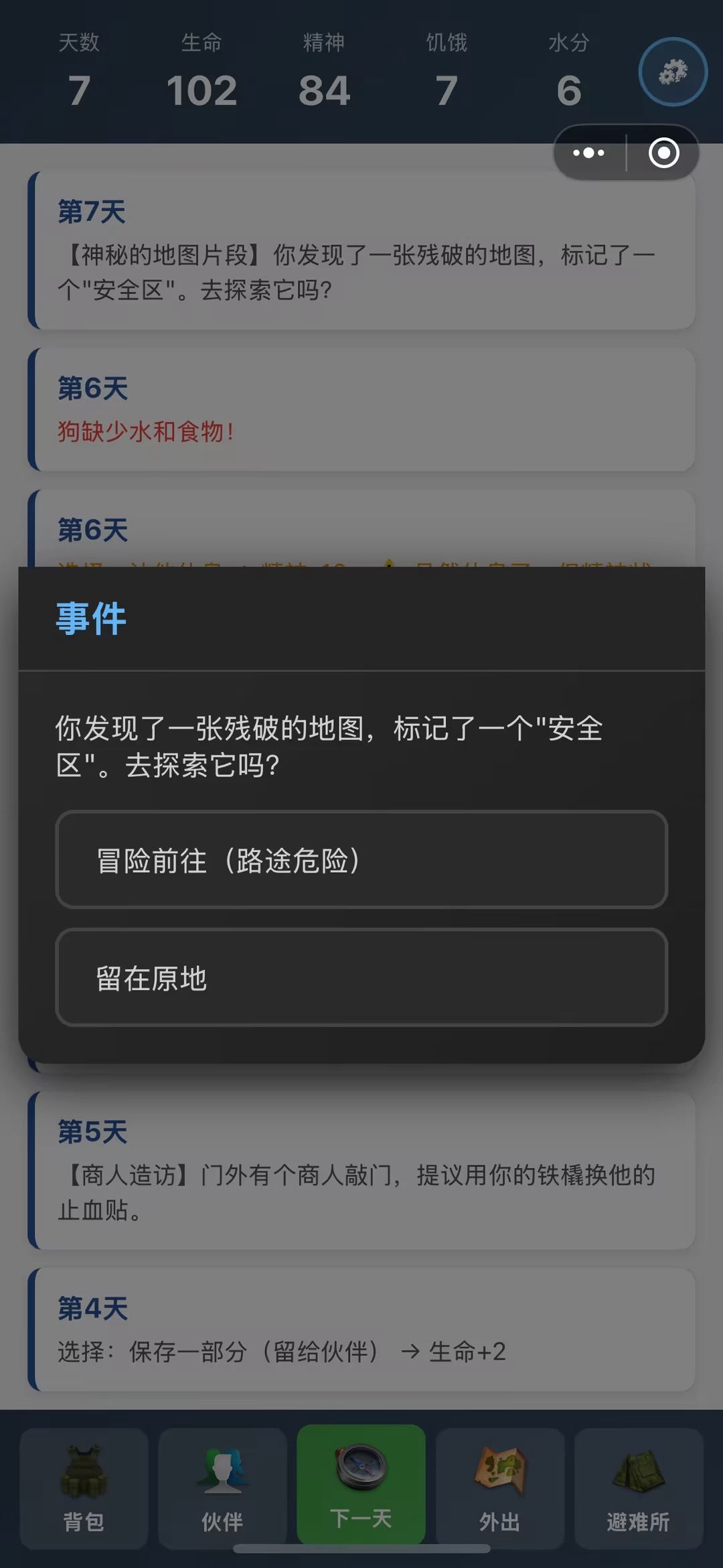Choose 留在原地 to stay put
The height and width of the screenshot is (1568, 723).
[361, 979]
